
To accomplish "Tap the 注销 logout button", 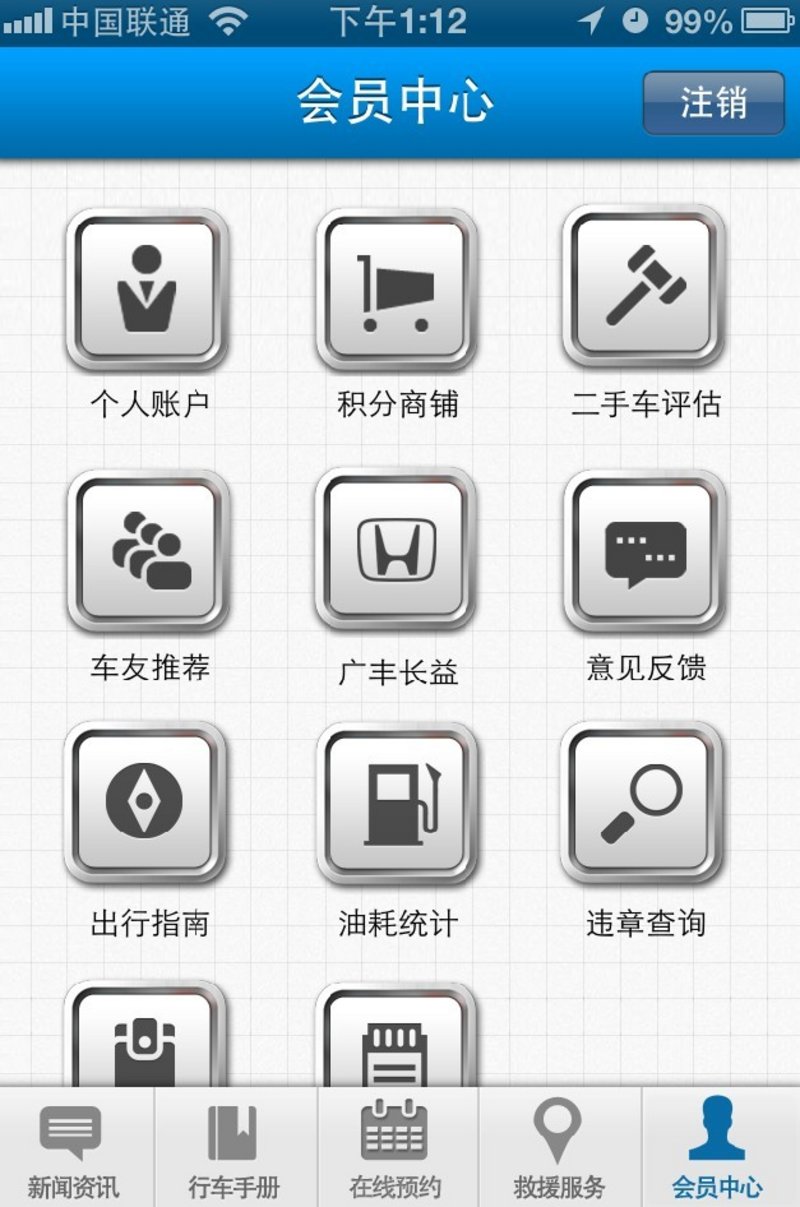I will (713, 103).
